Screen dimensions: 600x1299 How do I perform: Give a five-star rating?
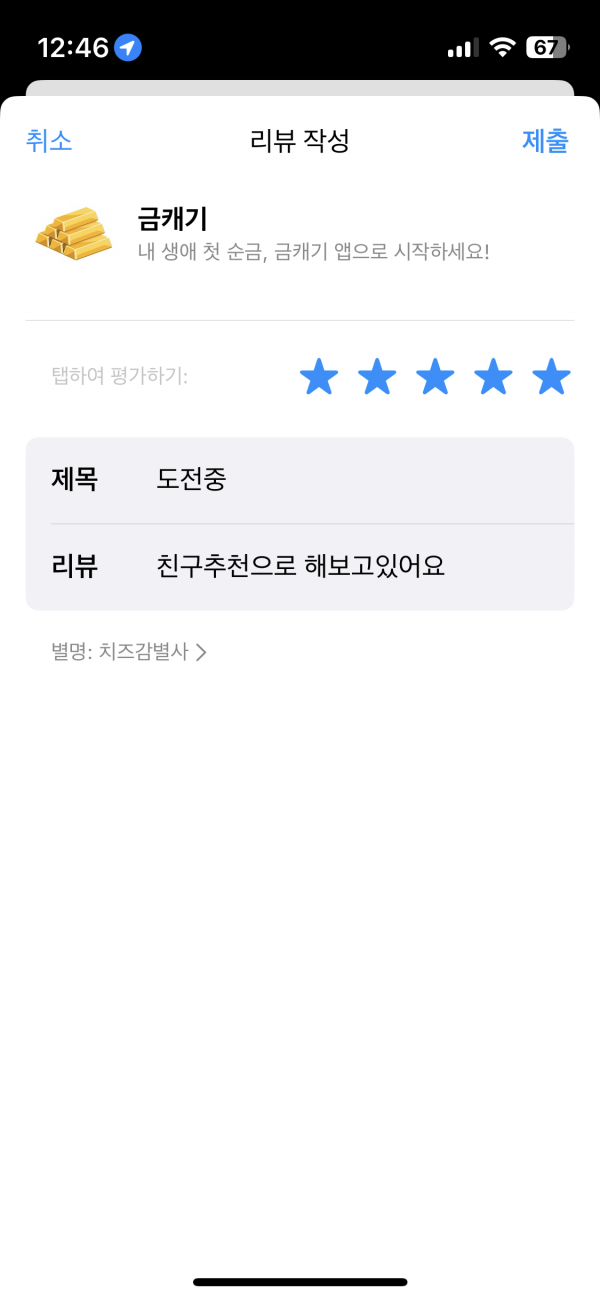551,378
